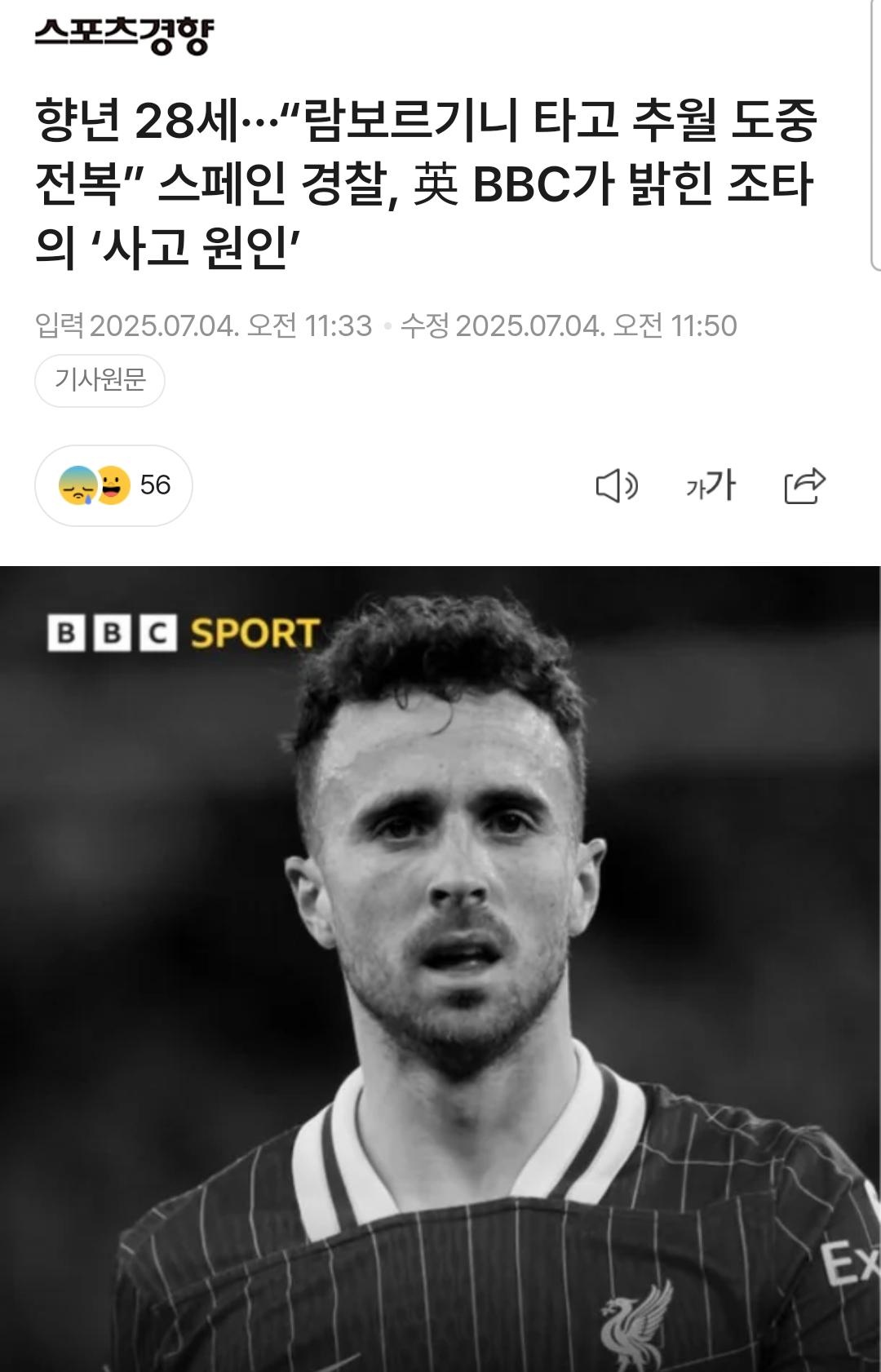This screenshot has width=881, height=1372.
Task: Change the font size with the 가가 icon
Action: coord(711,485)
